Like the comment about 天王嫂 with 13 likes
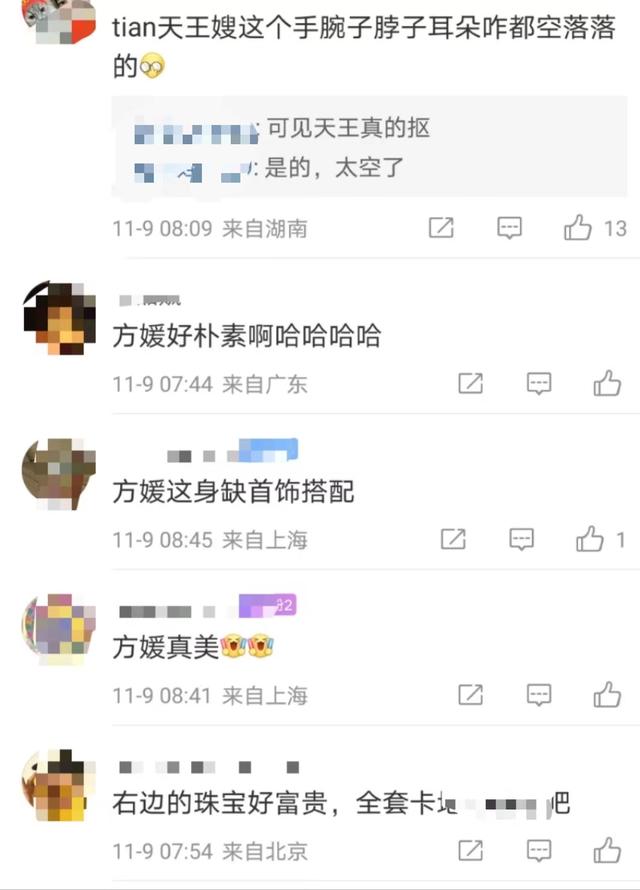 click(578, 228)
